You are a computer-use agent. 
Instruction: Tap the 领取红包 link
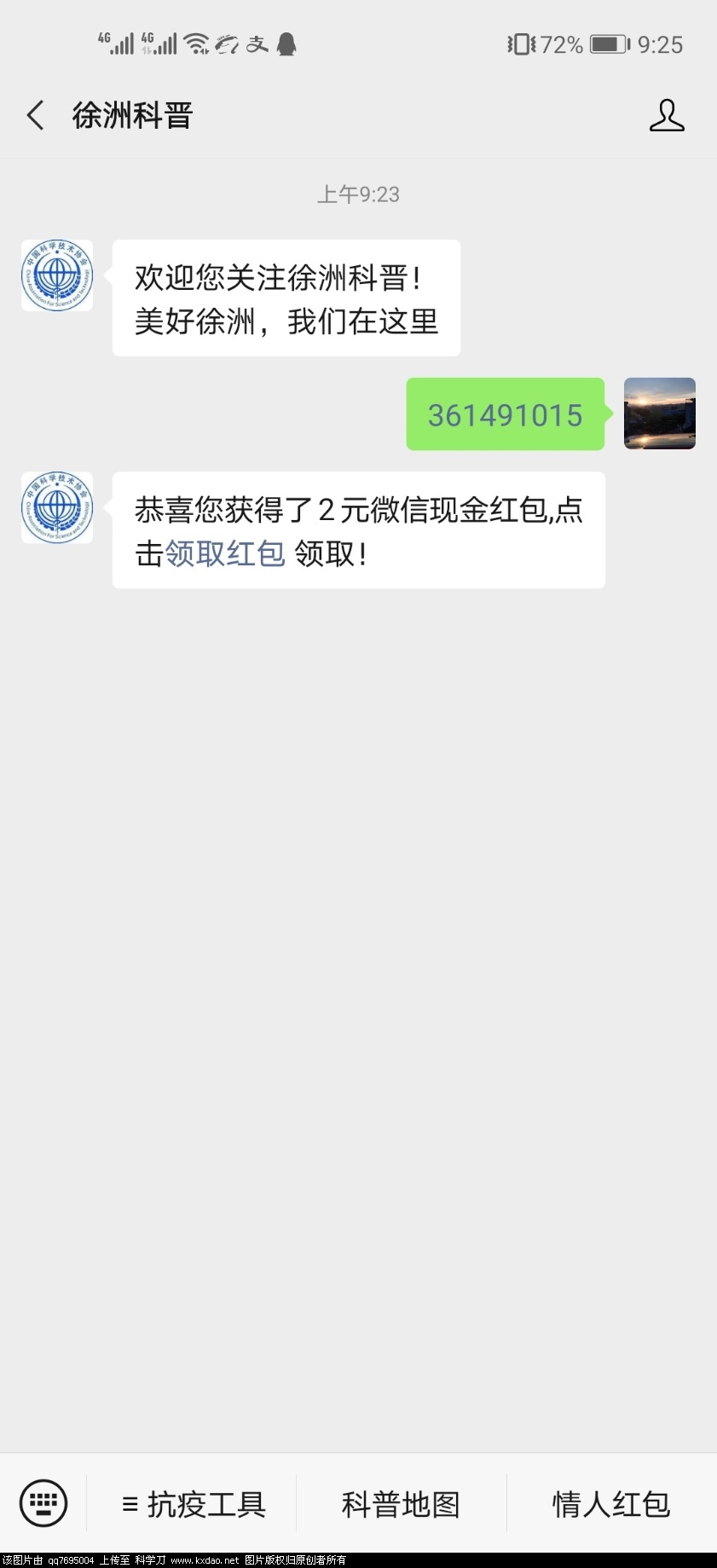(x=225, y=554)
